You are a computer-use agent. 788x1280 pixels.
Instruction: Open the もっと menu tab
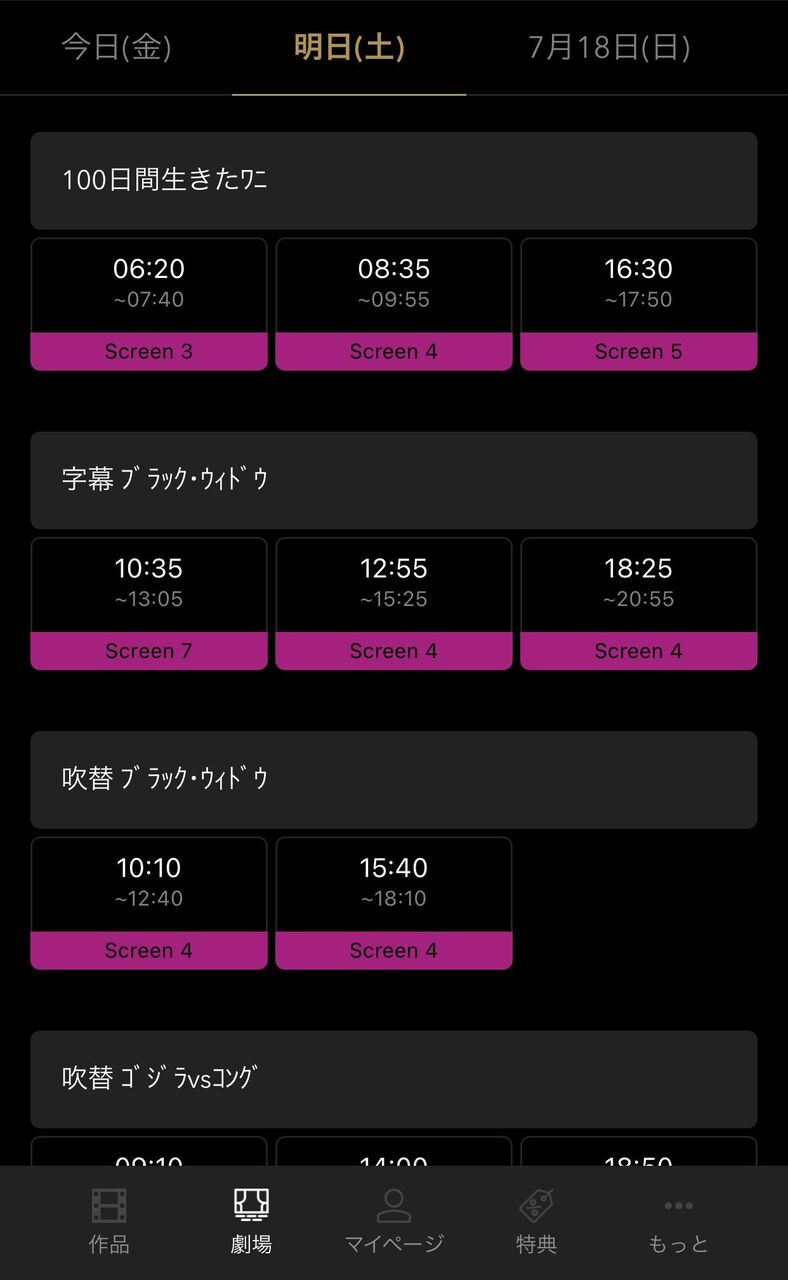tap(679, 1222)
